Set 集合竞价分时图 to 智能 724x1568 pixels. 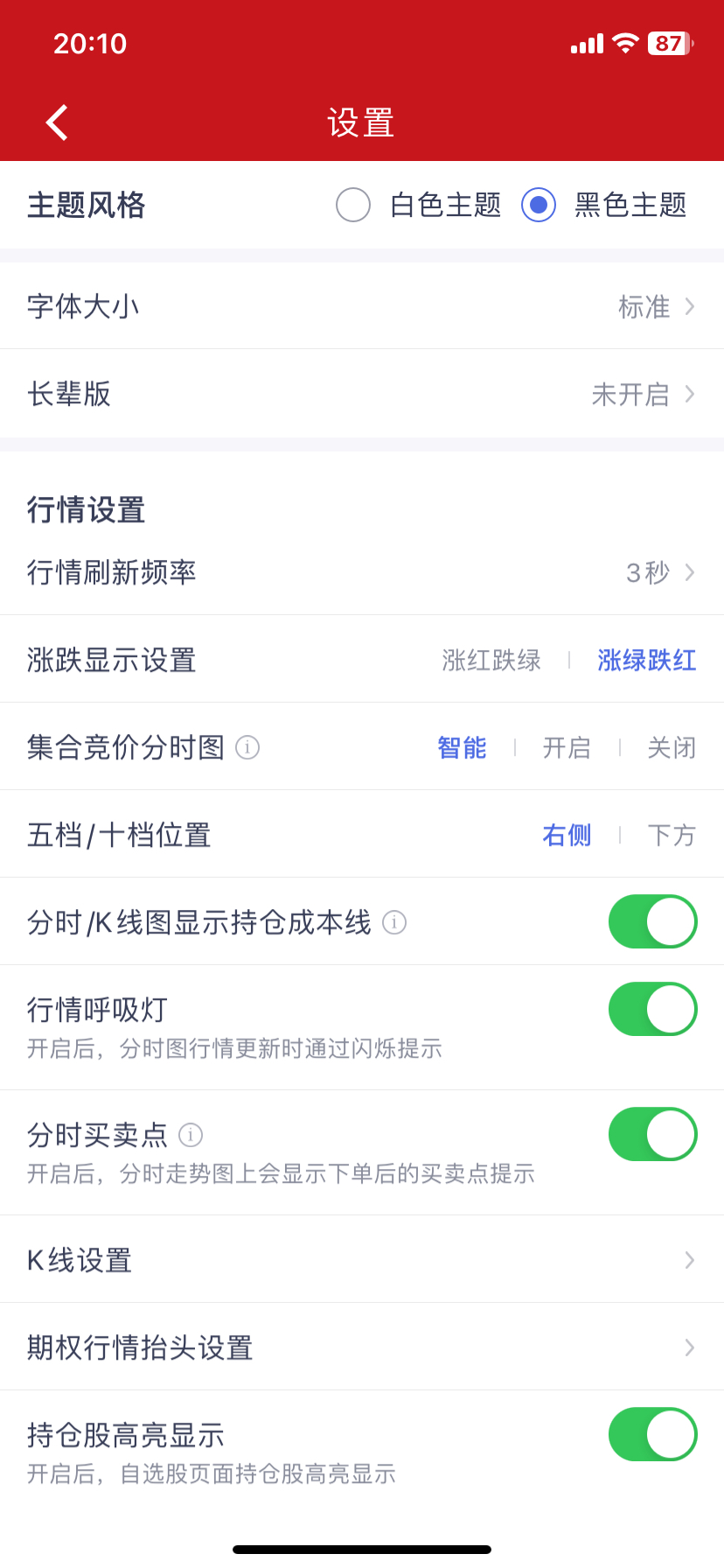(462, 748)
